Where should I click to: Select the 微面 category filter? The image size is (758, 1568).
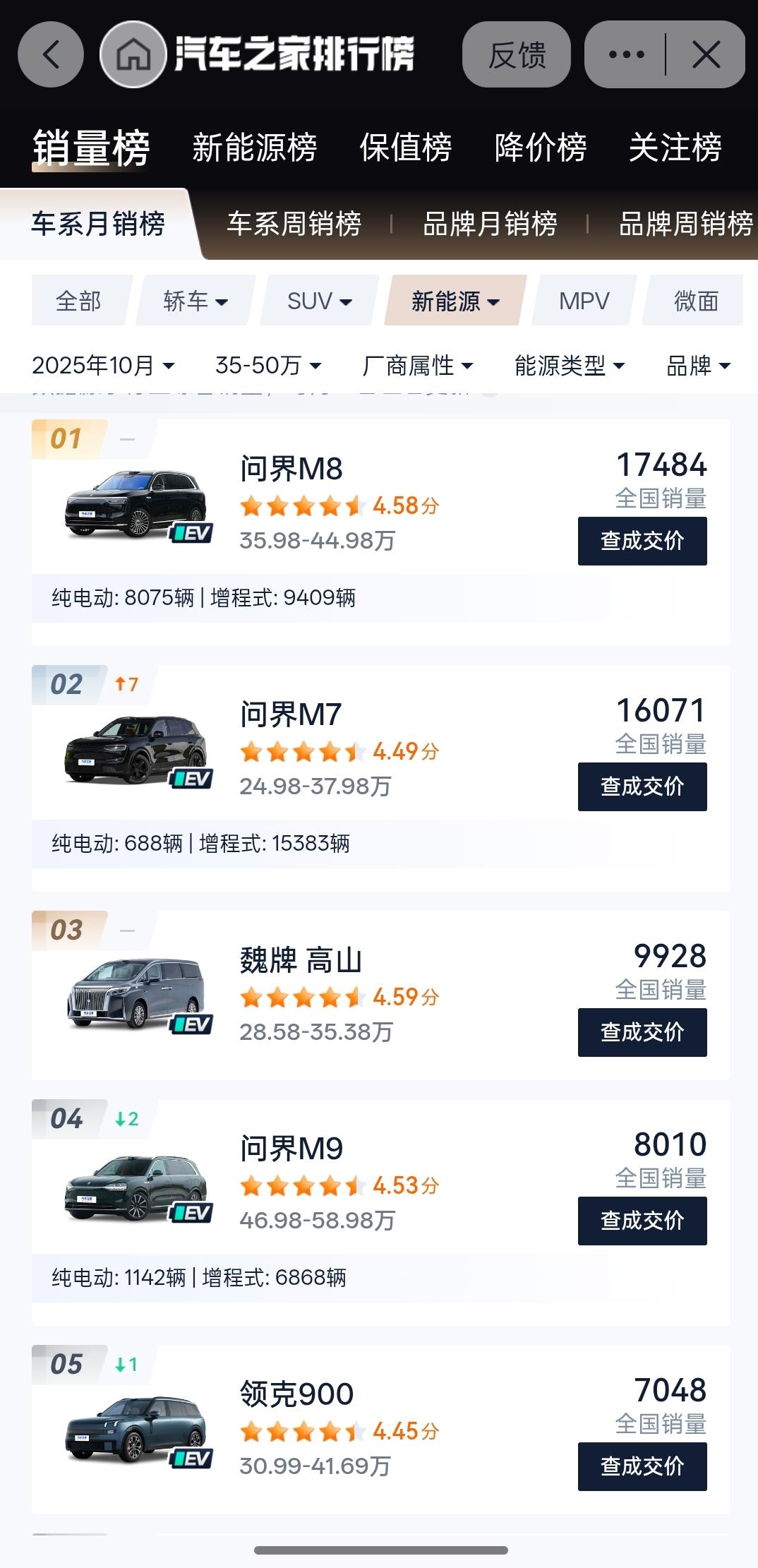click(695, 301)
